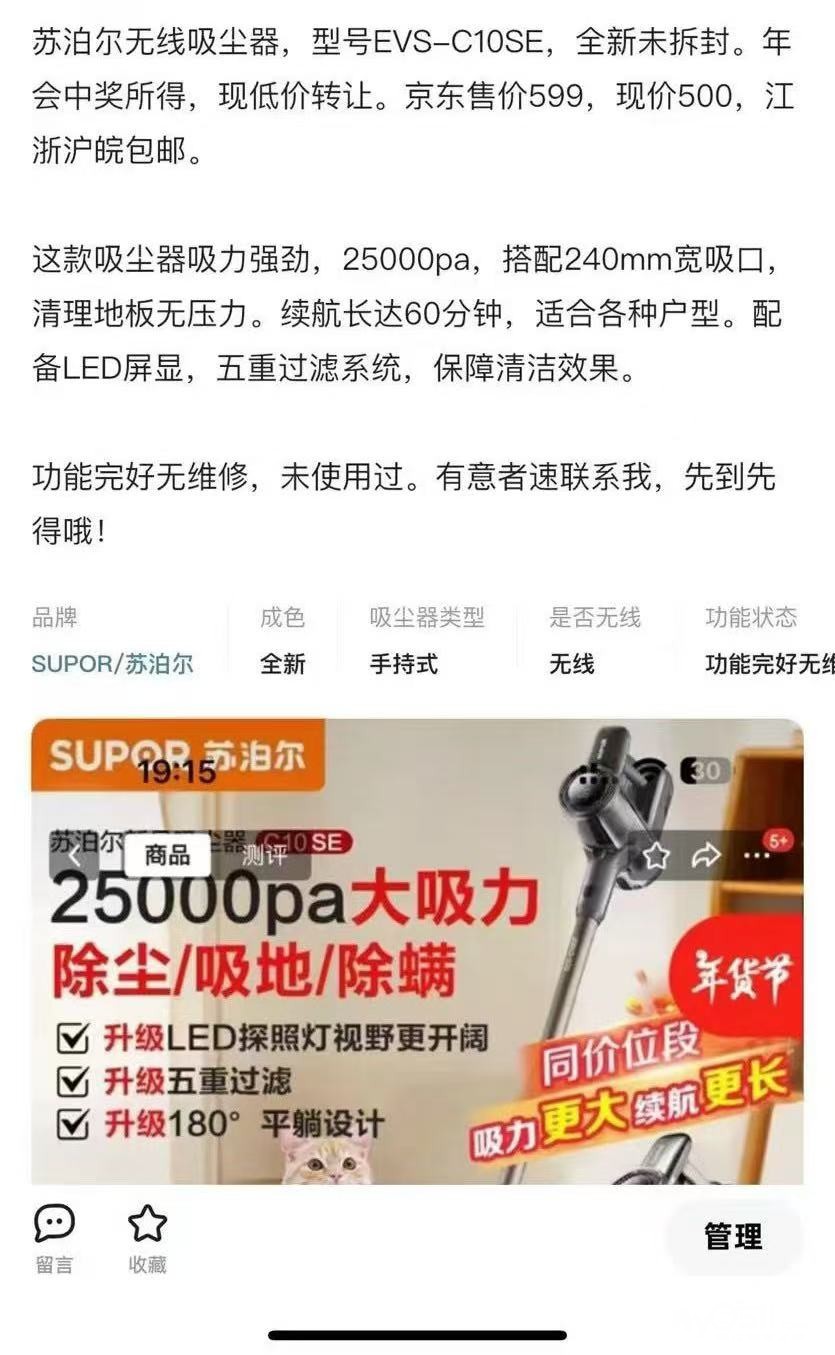Open the 留言 comment icon
This screenshot has width=835, height=1355.
[x=54, y=1223]
